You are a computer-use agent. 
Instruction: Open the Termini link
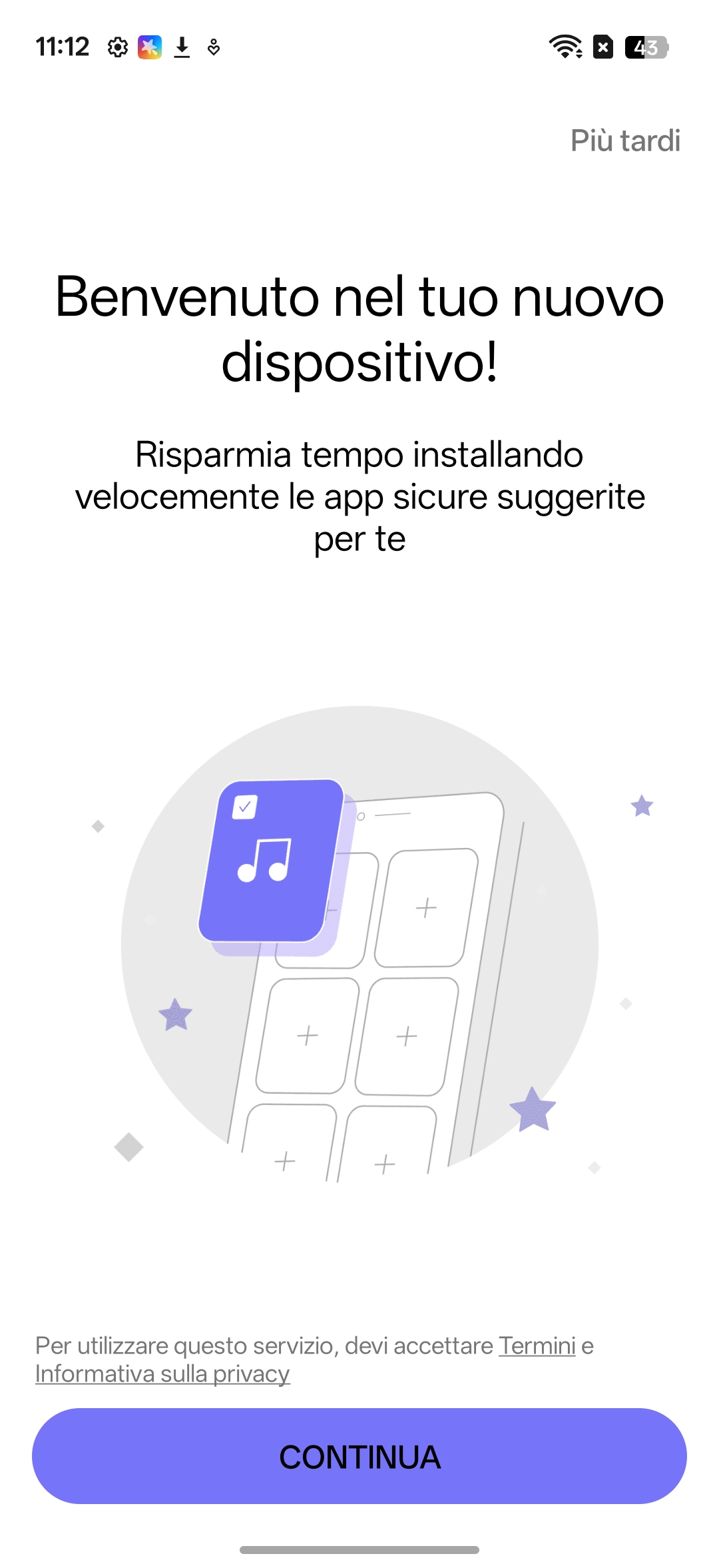537,1346
